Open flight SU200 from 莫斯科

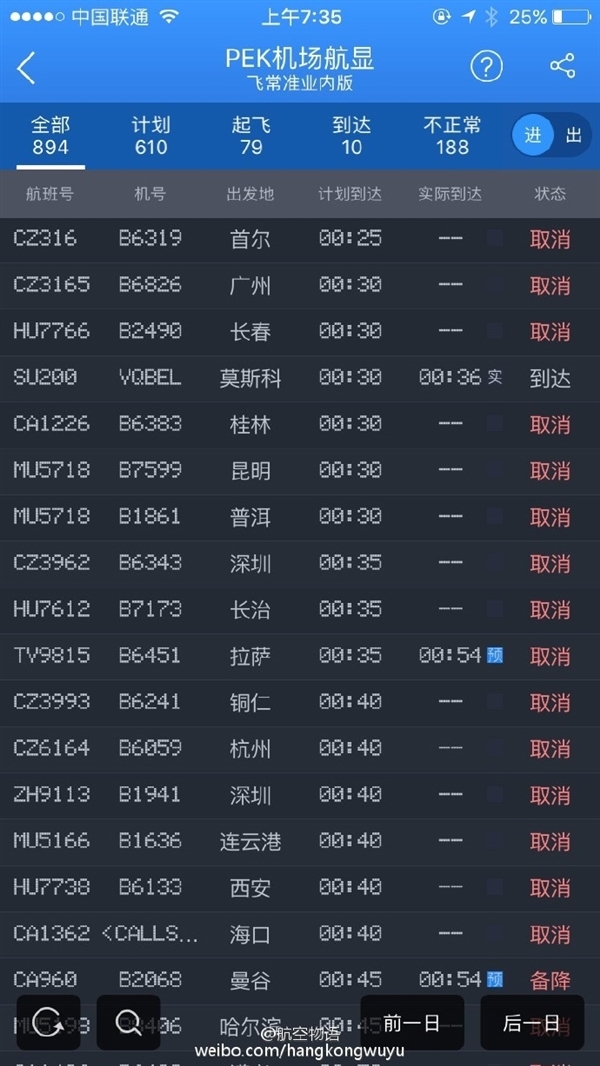[x=300, y=379]
